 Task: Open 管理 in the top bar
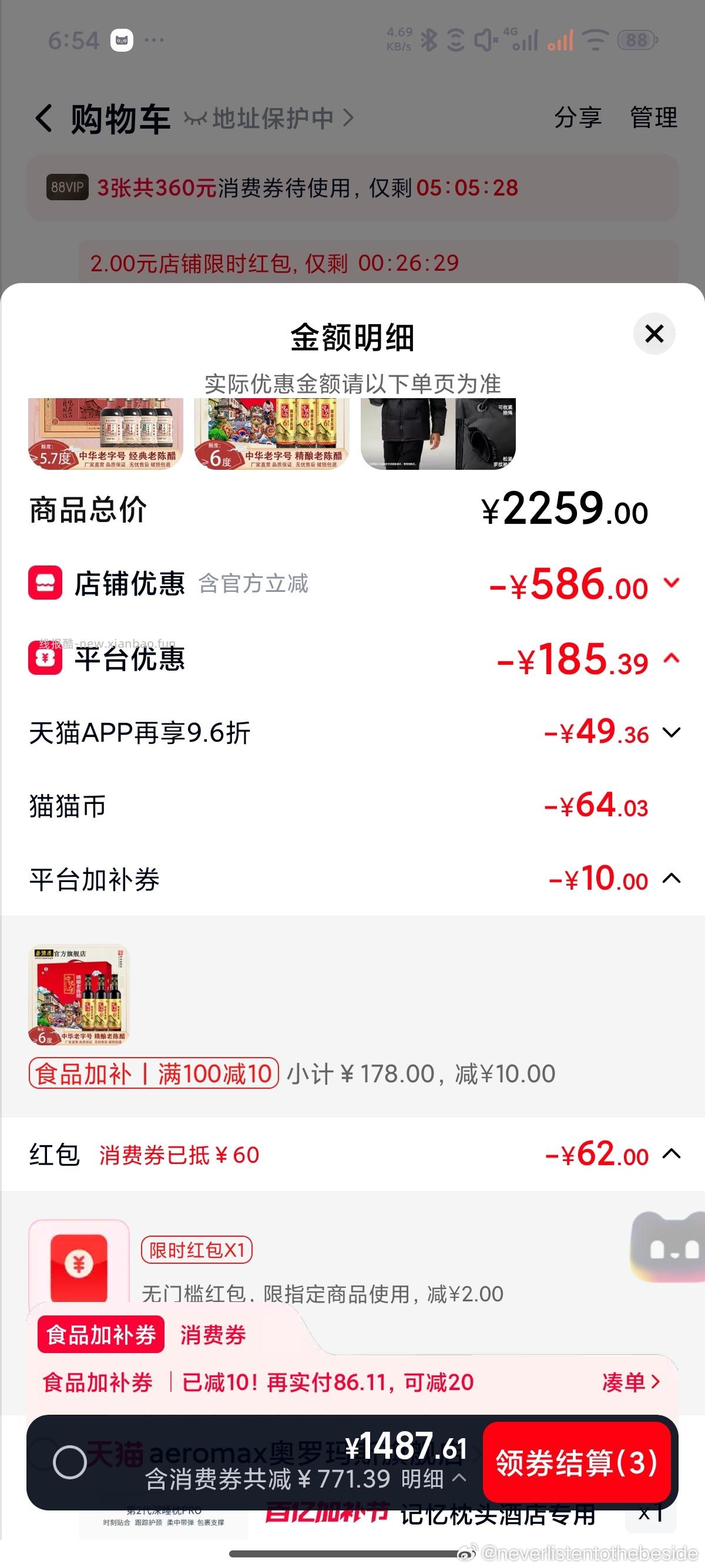coord(653,118)
